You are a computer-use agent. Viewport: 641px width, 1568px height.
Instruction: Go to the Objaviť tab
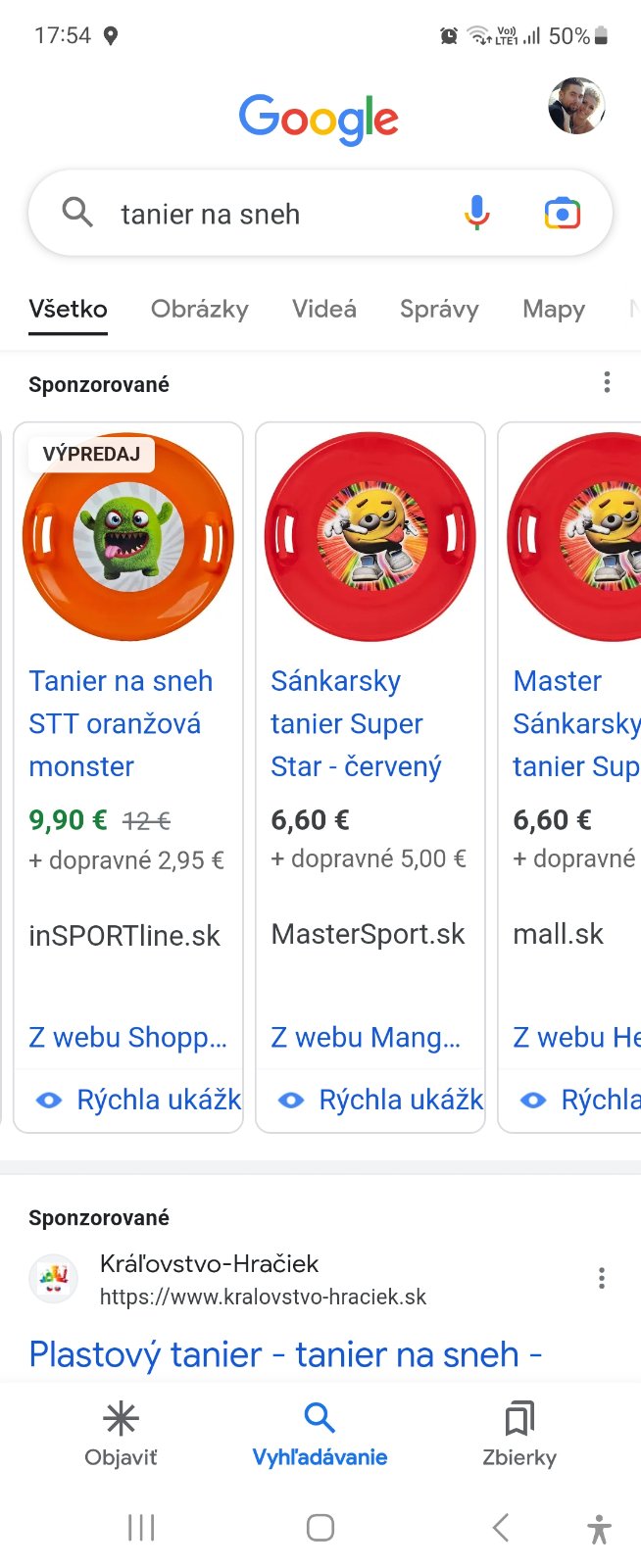[x=121, y=1433]
